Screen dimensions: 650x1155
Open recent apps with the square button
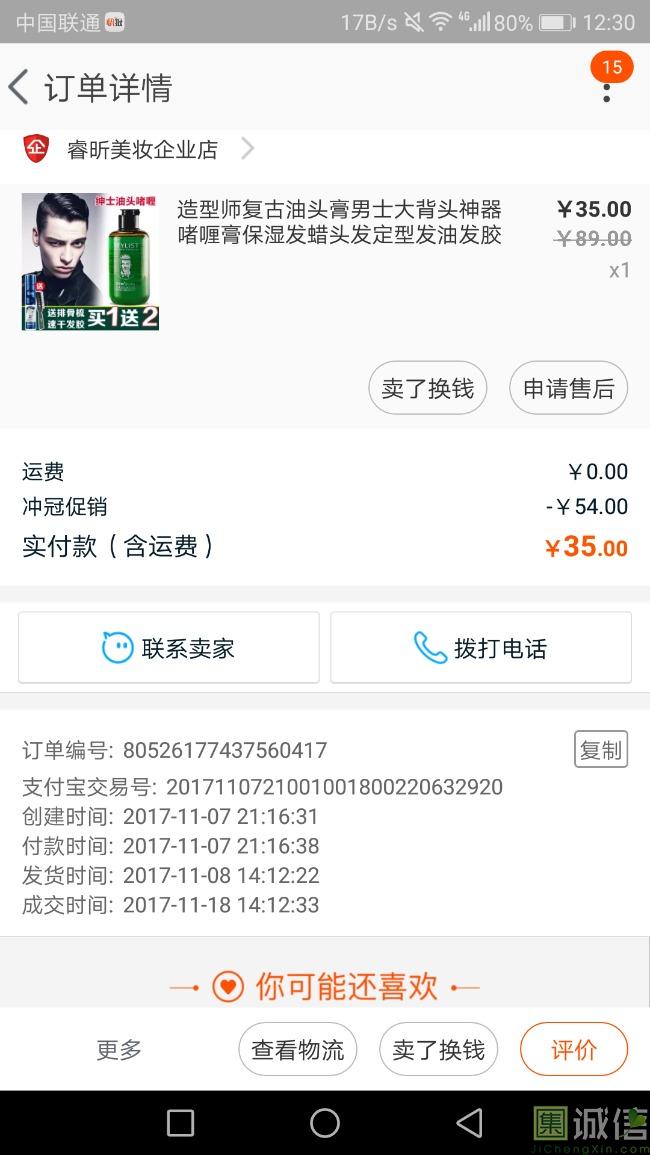tap(180, 1123)
